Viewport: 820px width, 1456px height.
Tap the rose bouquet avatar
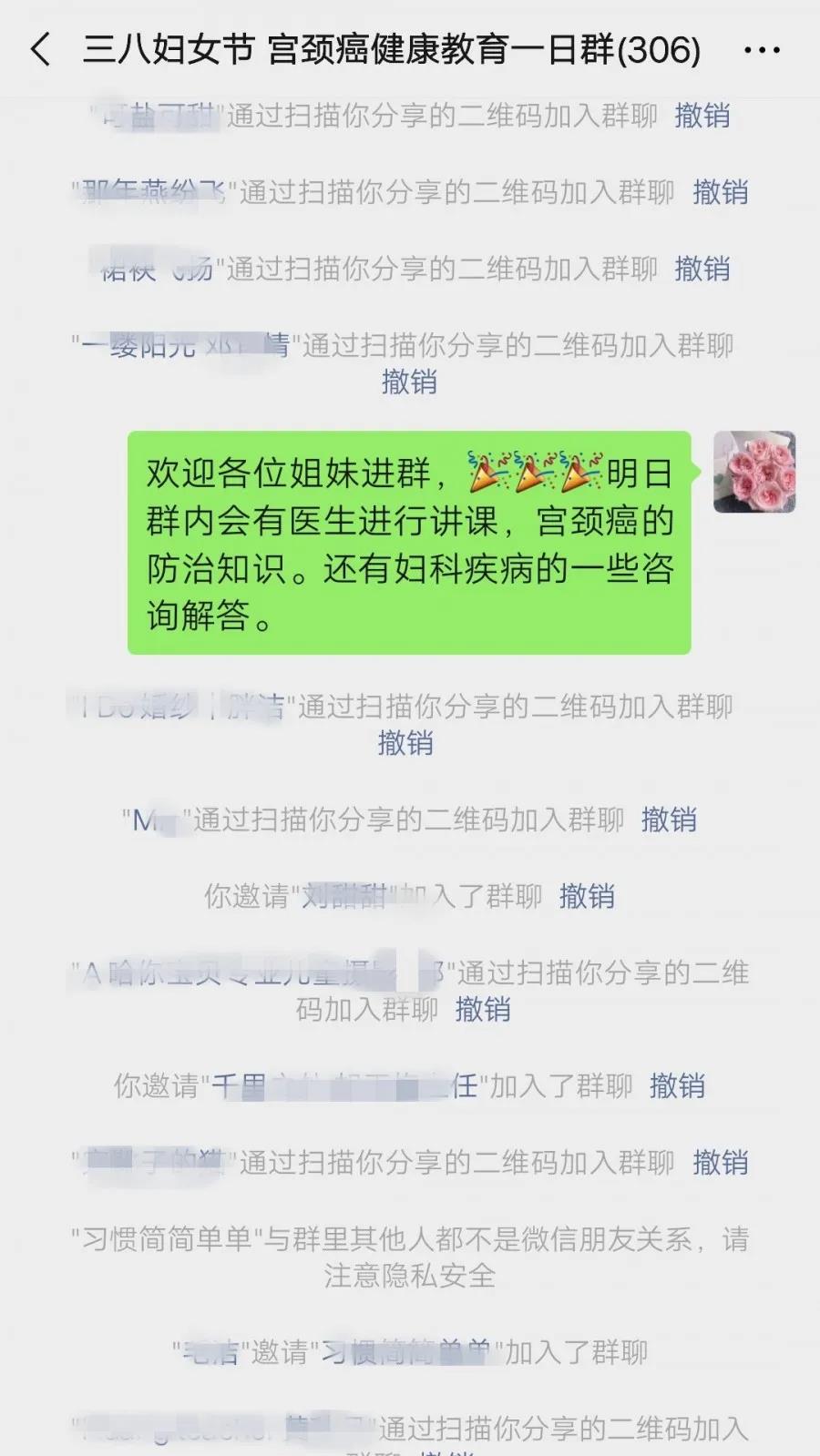(753, 472)
